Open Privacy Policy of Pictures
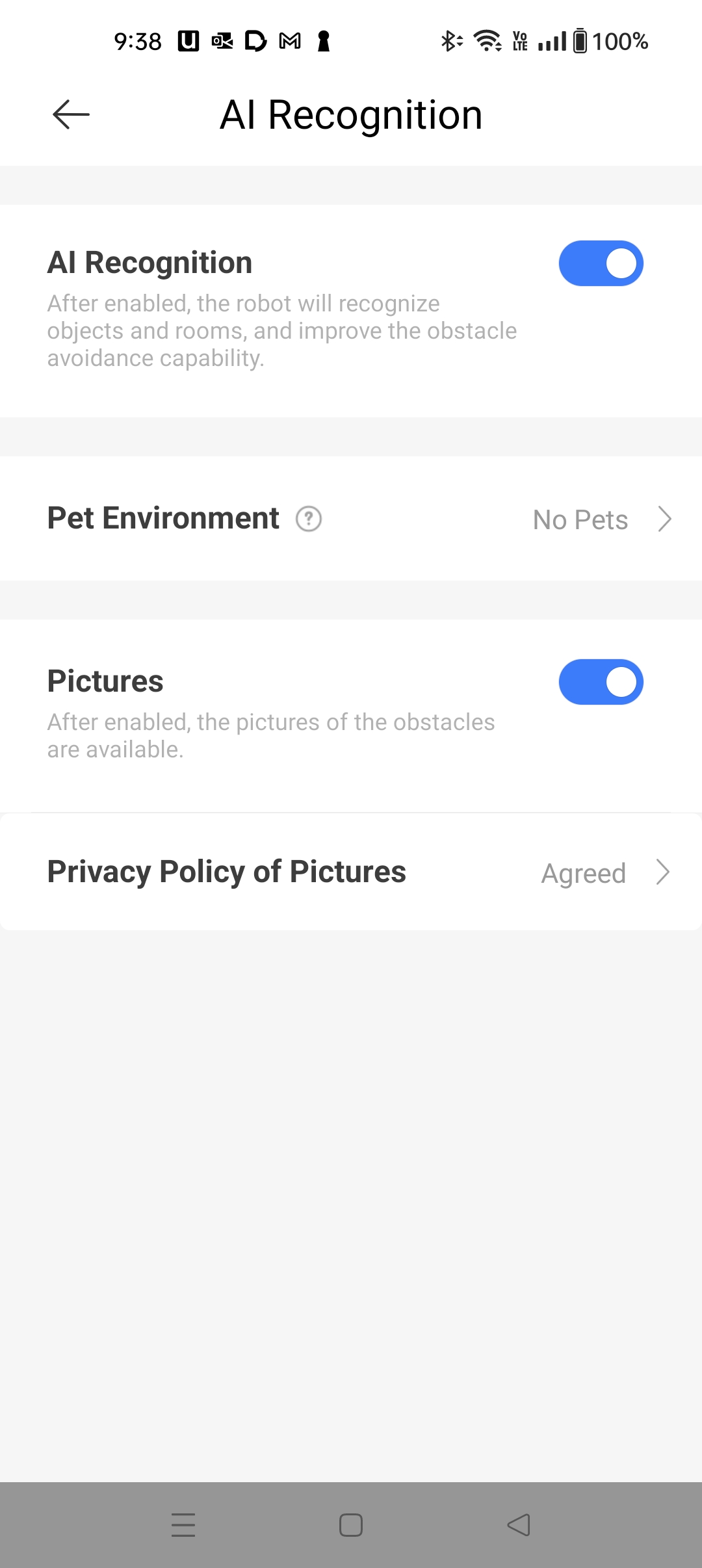 coord(351,872)
